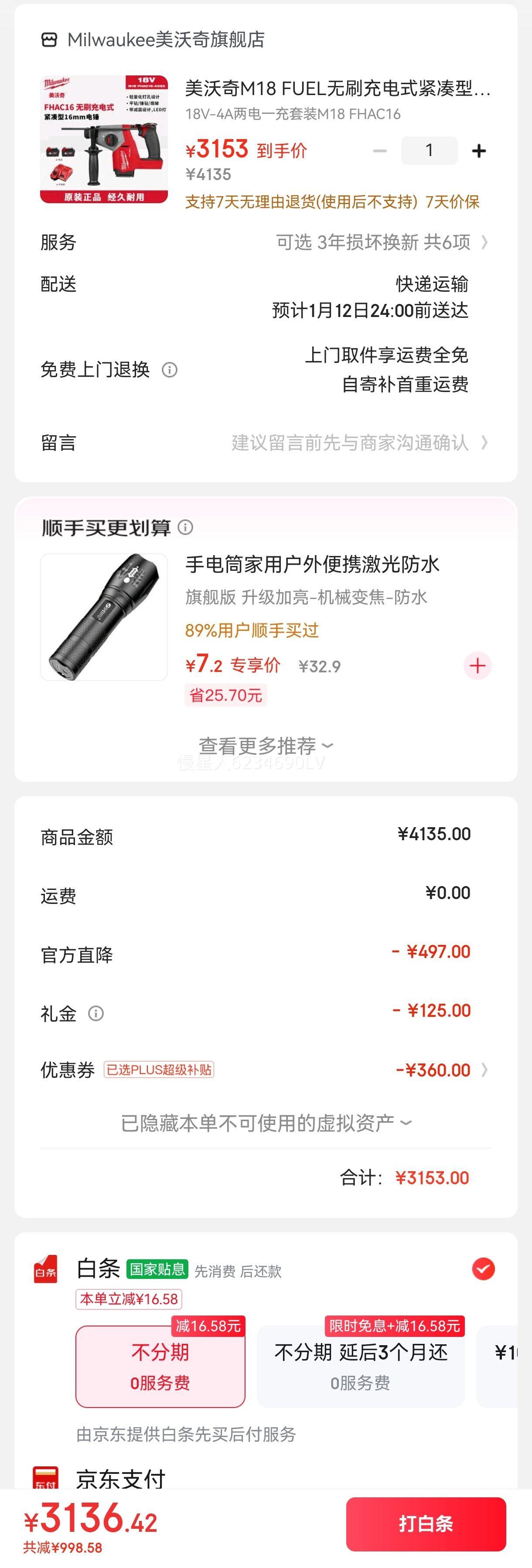Decrease item quantity with the minus button

pos(380,151)
